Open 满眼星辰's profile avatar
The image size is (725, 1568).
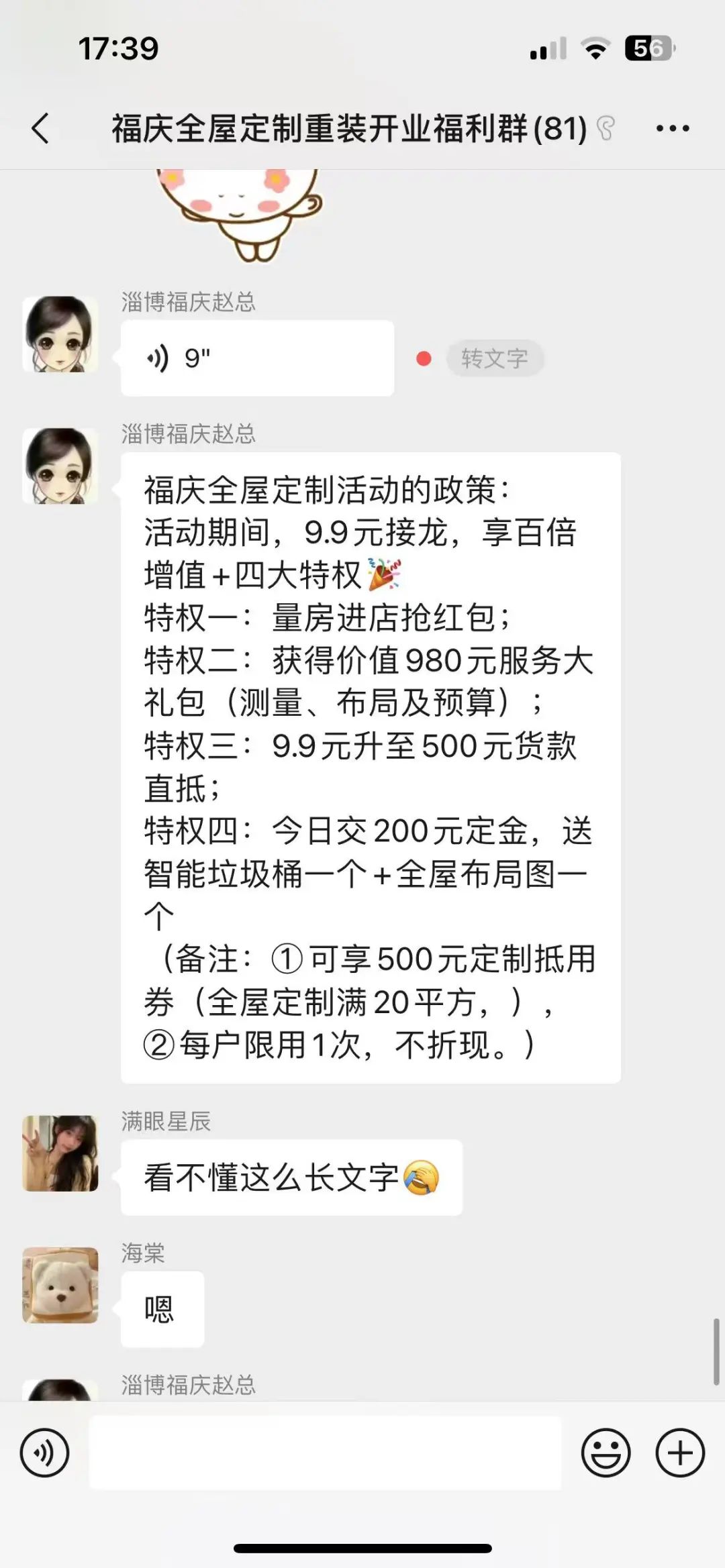(x=60, y=1153)
